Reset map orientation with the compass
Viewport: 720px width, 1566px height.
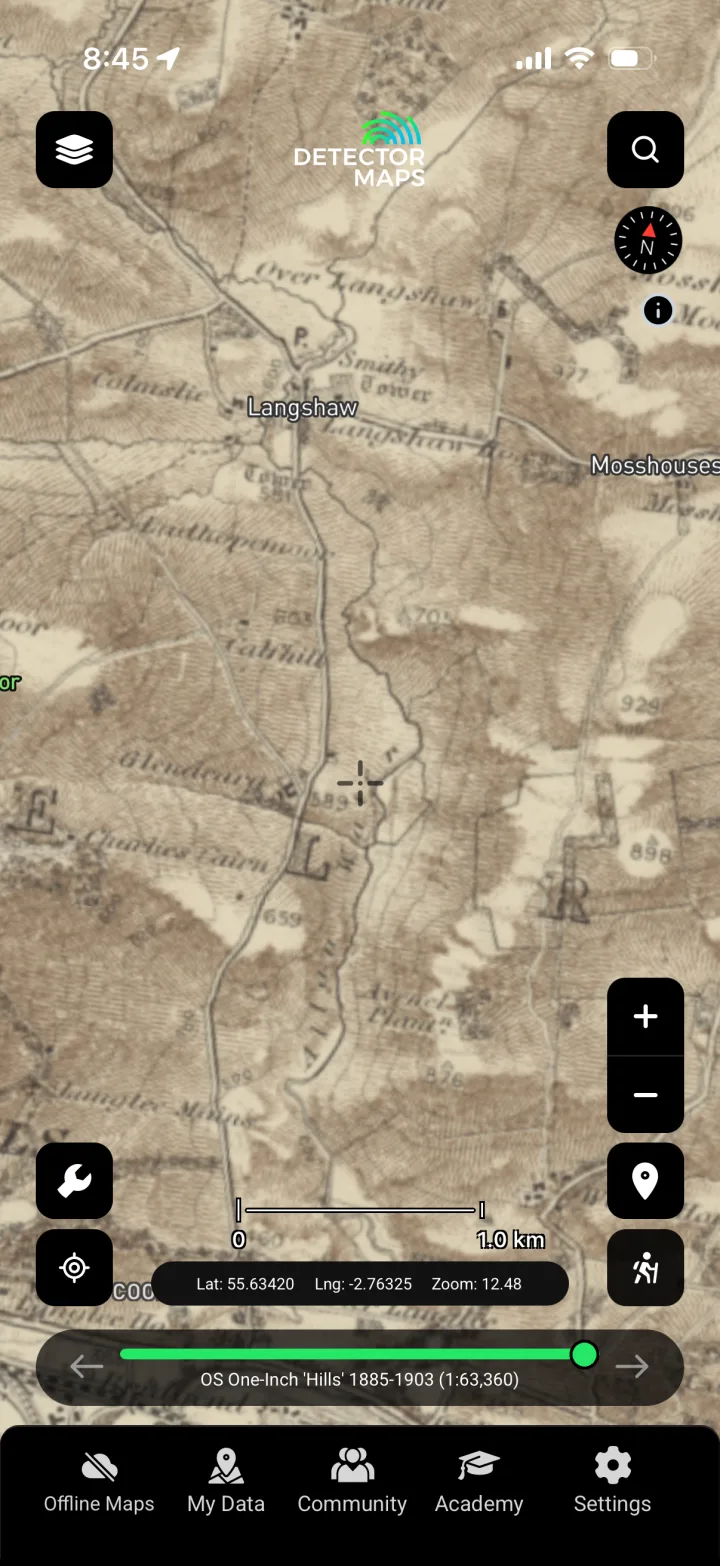[x=648, y=240]
